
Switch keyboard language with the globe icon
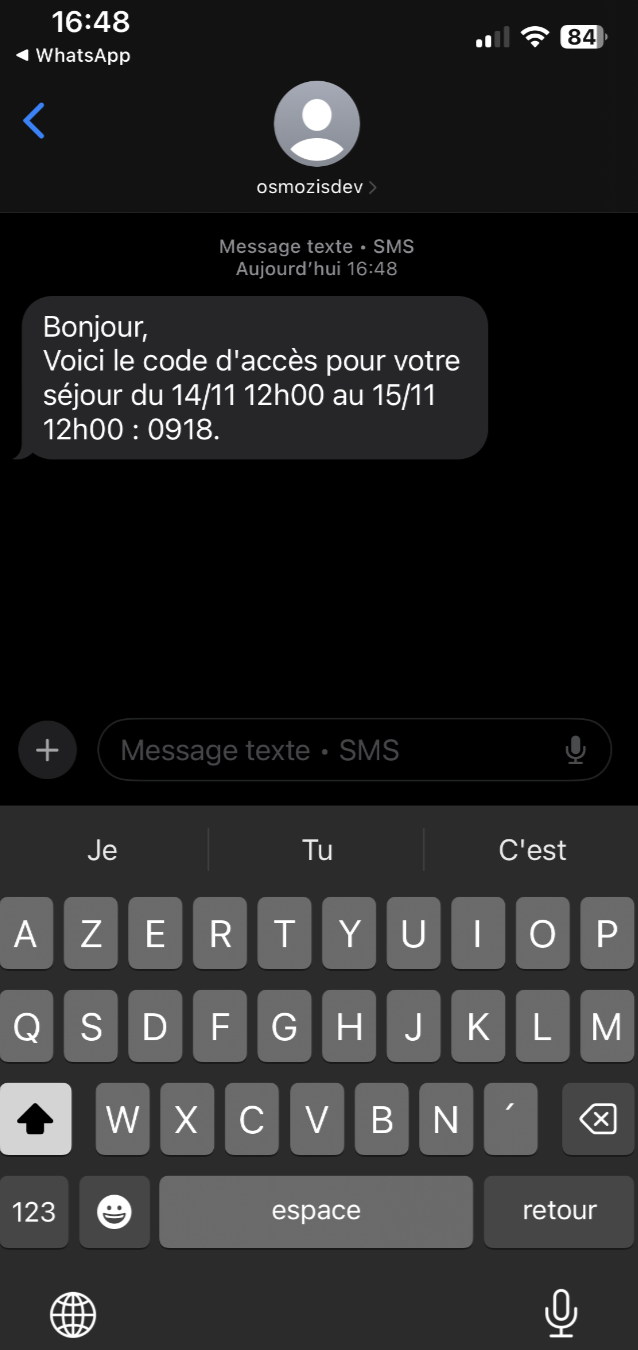(x=73, y=1313)
